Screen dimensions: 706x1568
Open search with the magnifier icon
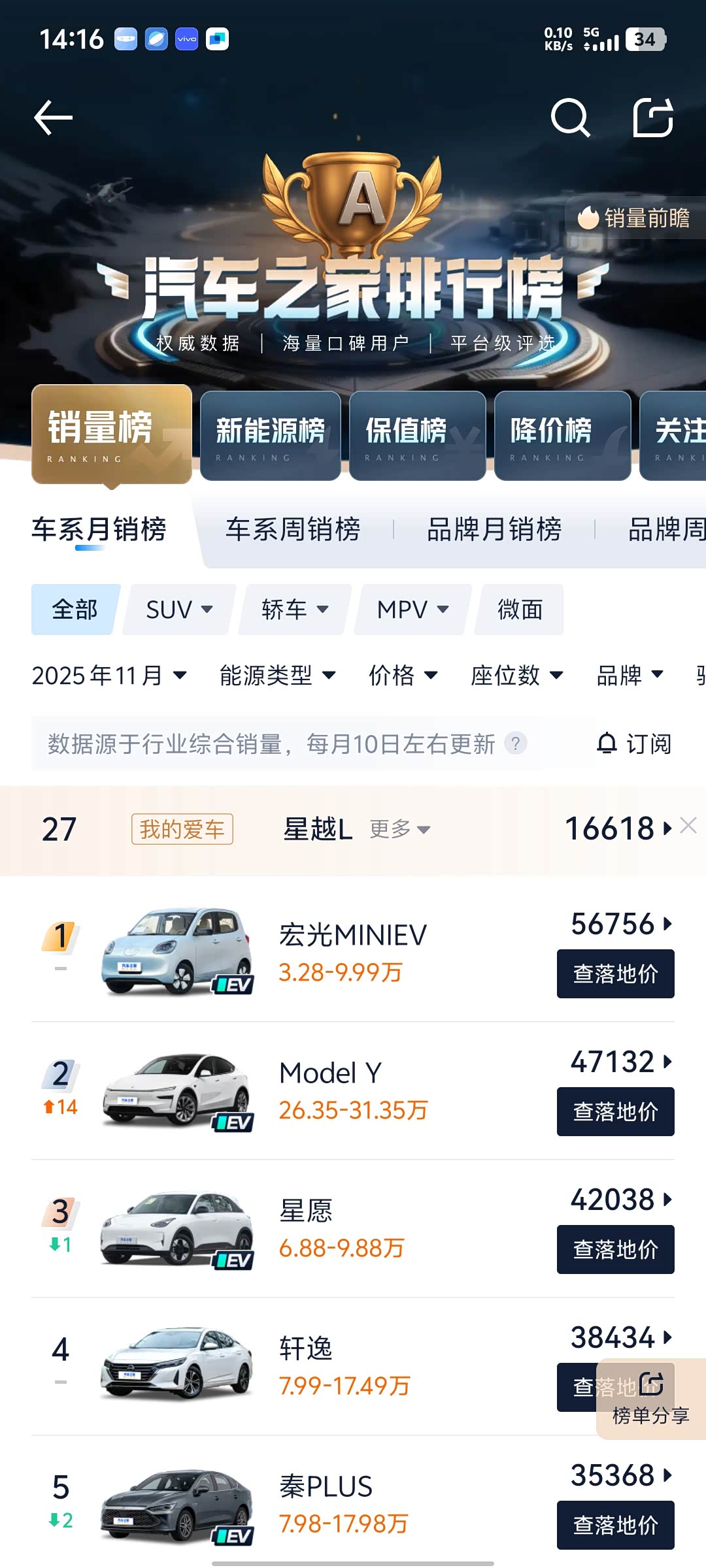coord(571,118)
